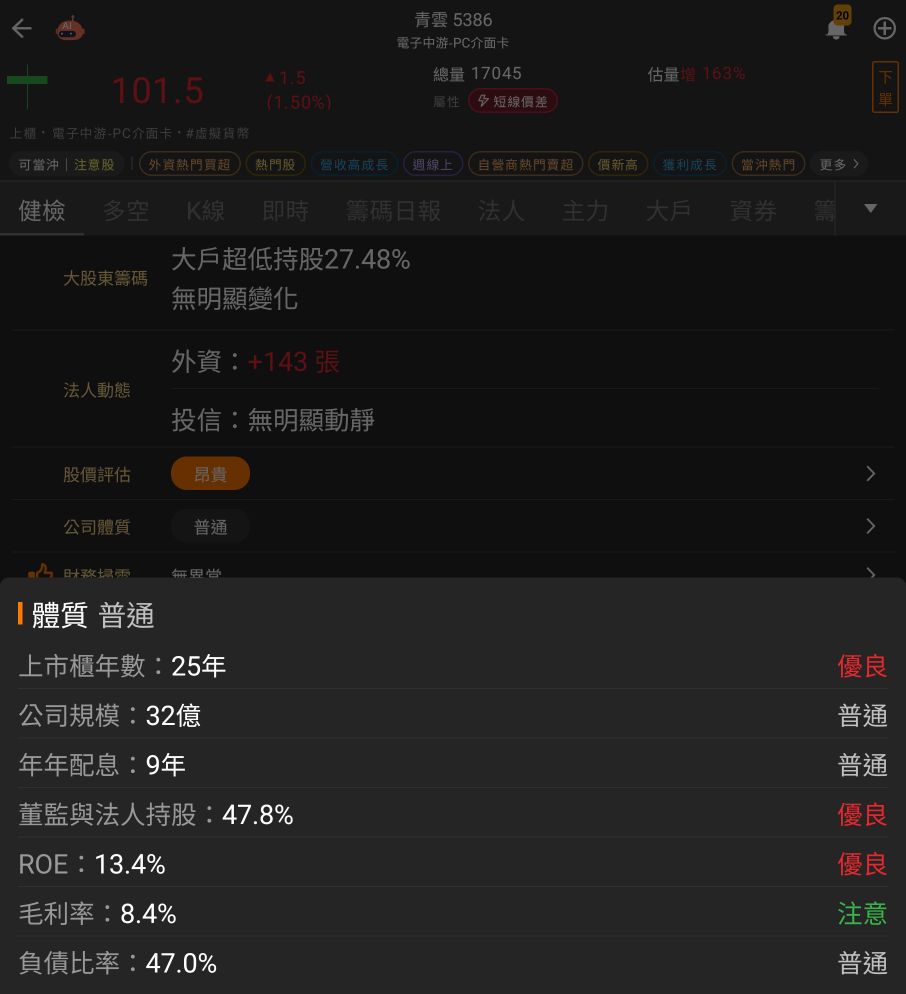Screen dimensions: 906x994
Task: Select the 短線價差 attribute chip
Action: coord(513,101)
